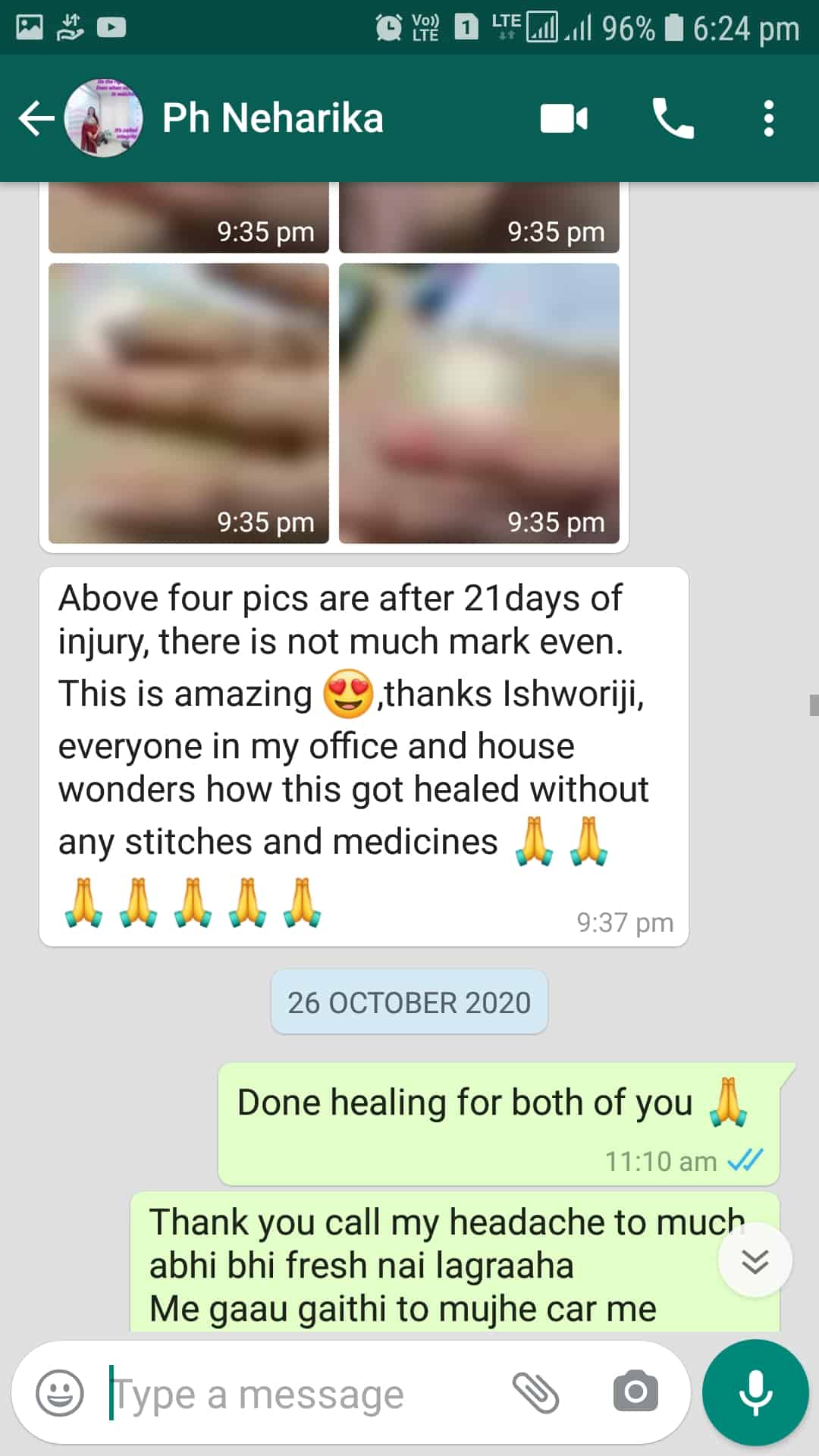Screen dimensions: 819x1456
Task: Start a voice call with Ph Neharika
Action: pos(673,119)
